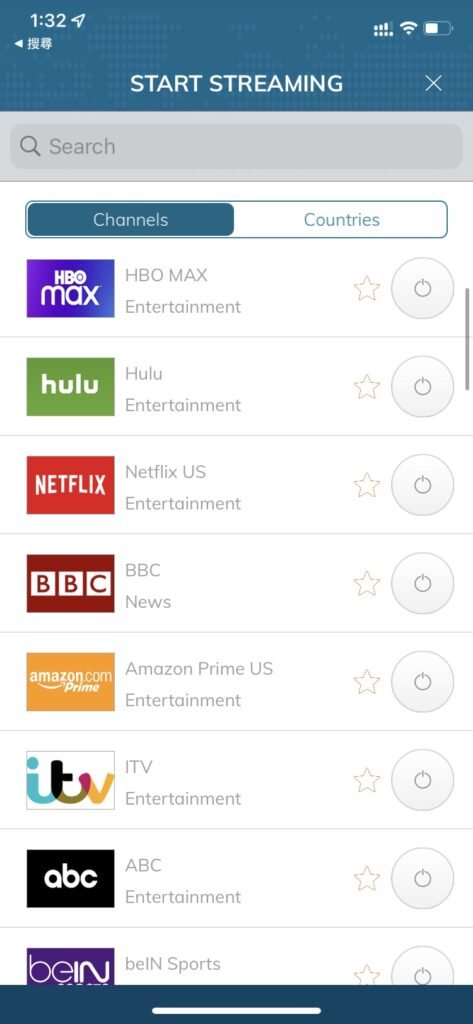Screen dimensions: 473x1024
Task: Connect to HBO MAX with power button
Action: point(422,288)
